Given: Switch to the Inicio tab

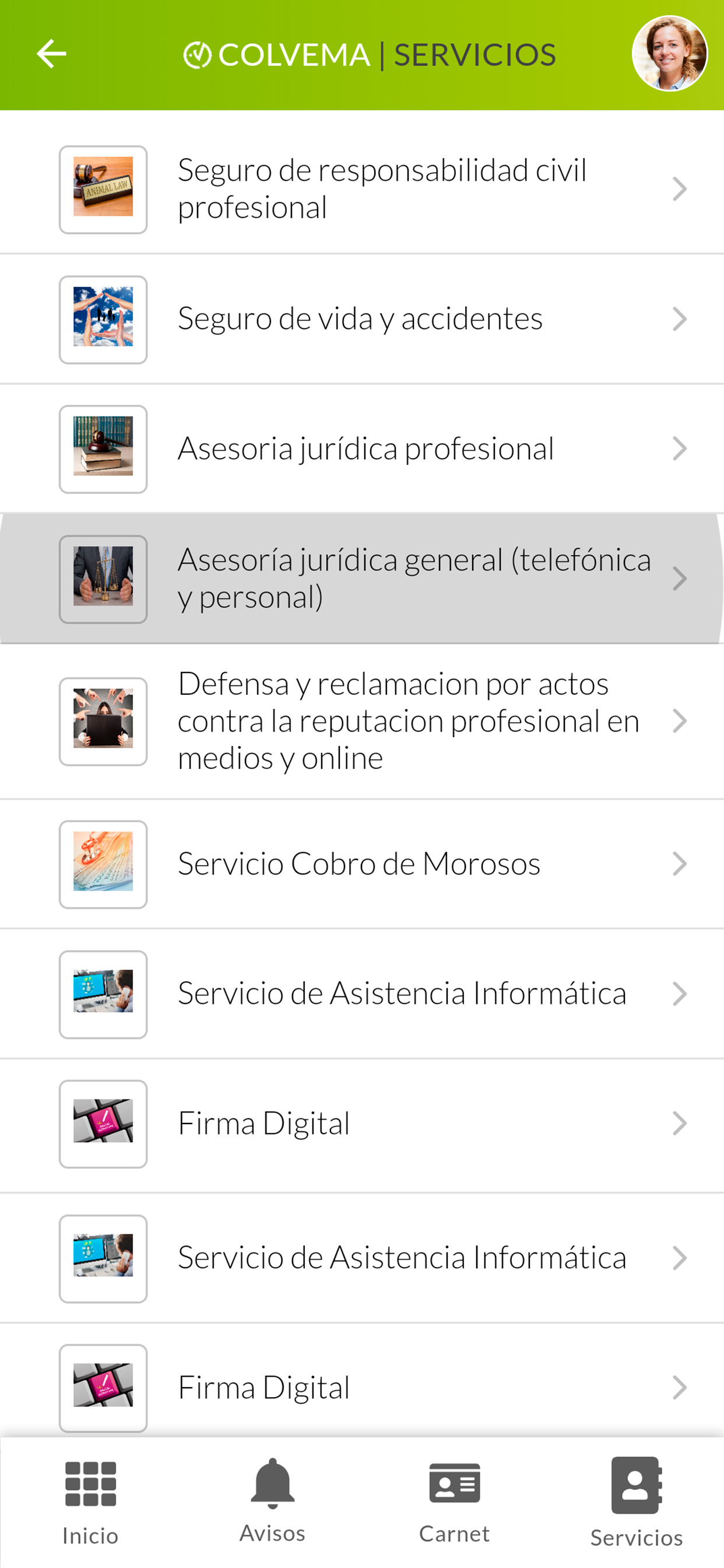Looking at the screenshot, I should click(91, 1503).
